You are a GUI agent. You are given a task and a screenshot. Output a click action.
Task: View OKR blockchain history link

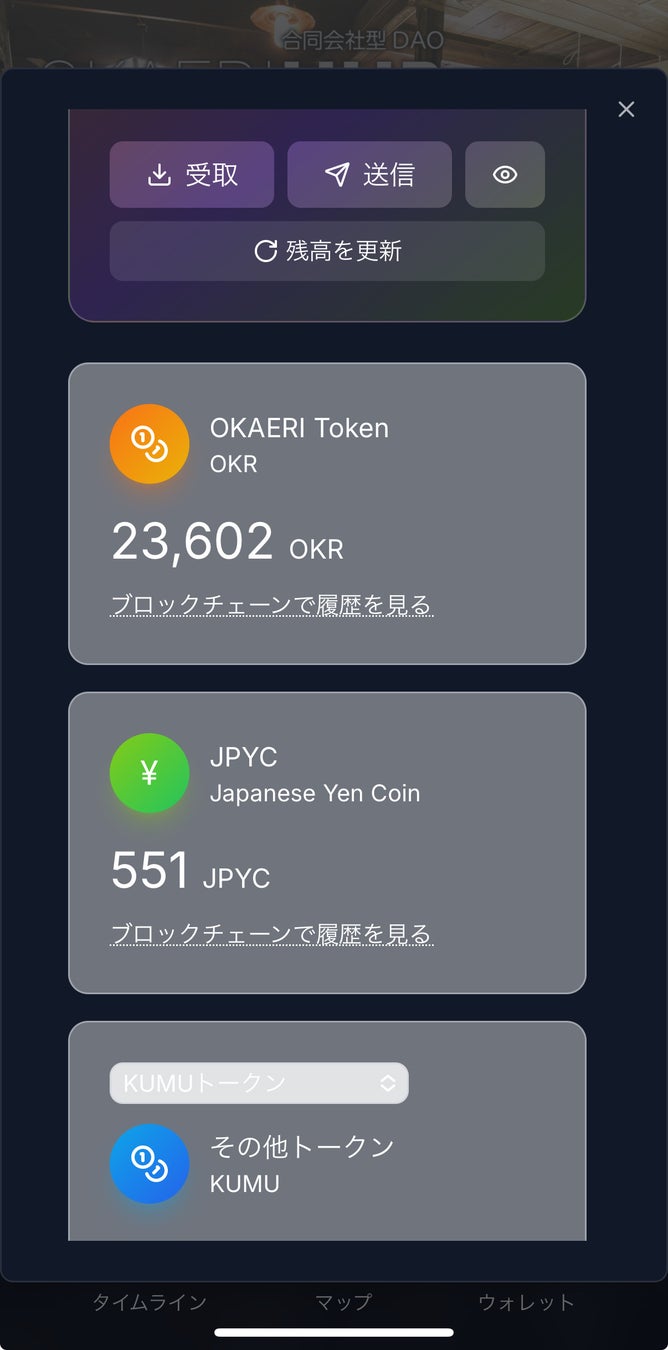click(271, 605)
